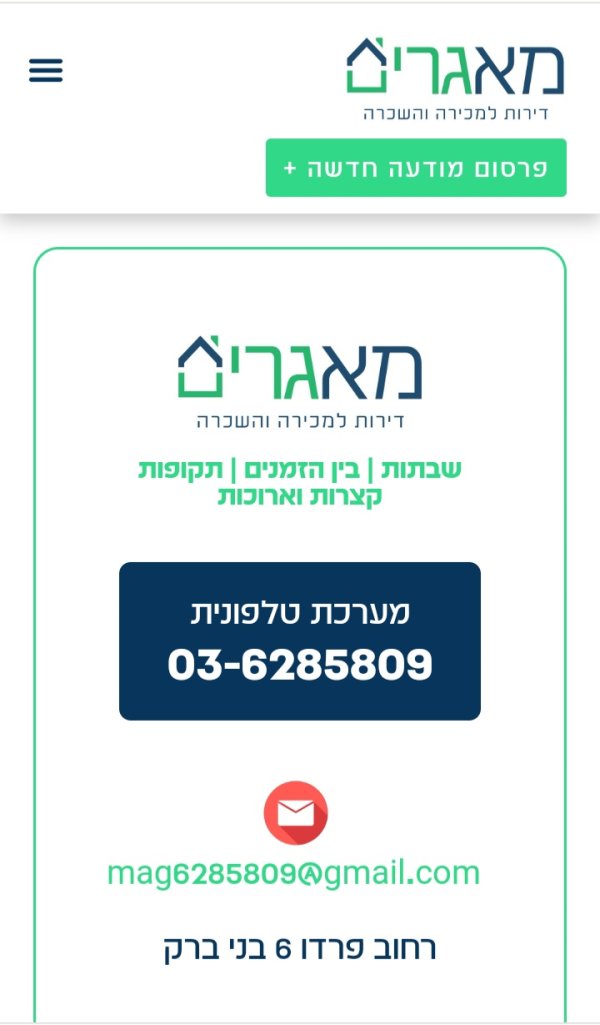Open the mag6285809@gmail.com email link
Image resolution: width=600 pixels, height=1025 pixels.
pos(293,873)
